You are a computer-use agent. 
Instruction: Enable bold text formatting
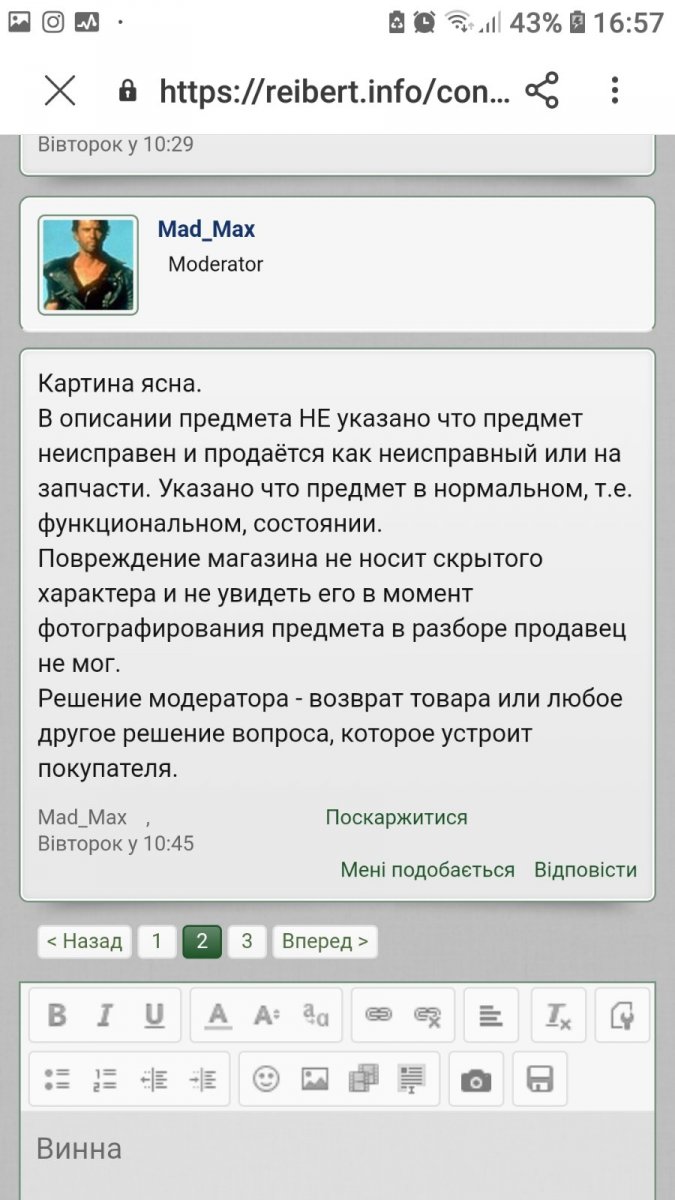click(x=57, y=1016)
